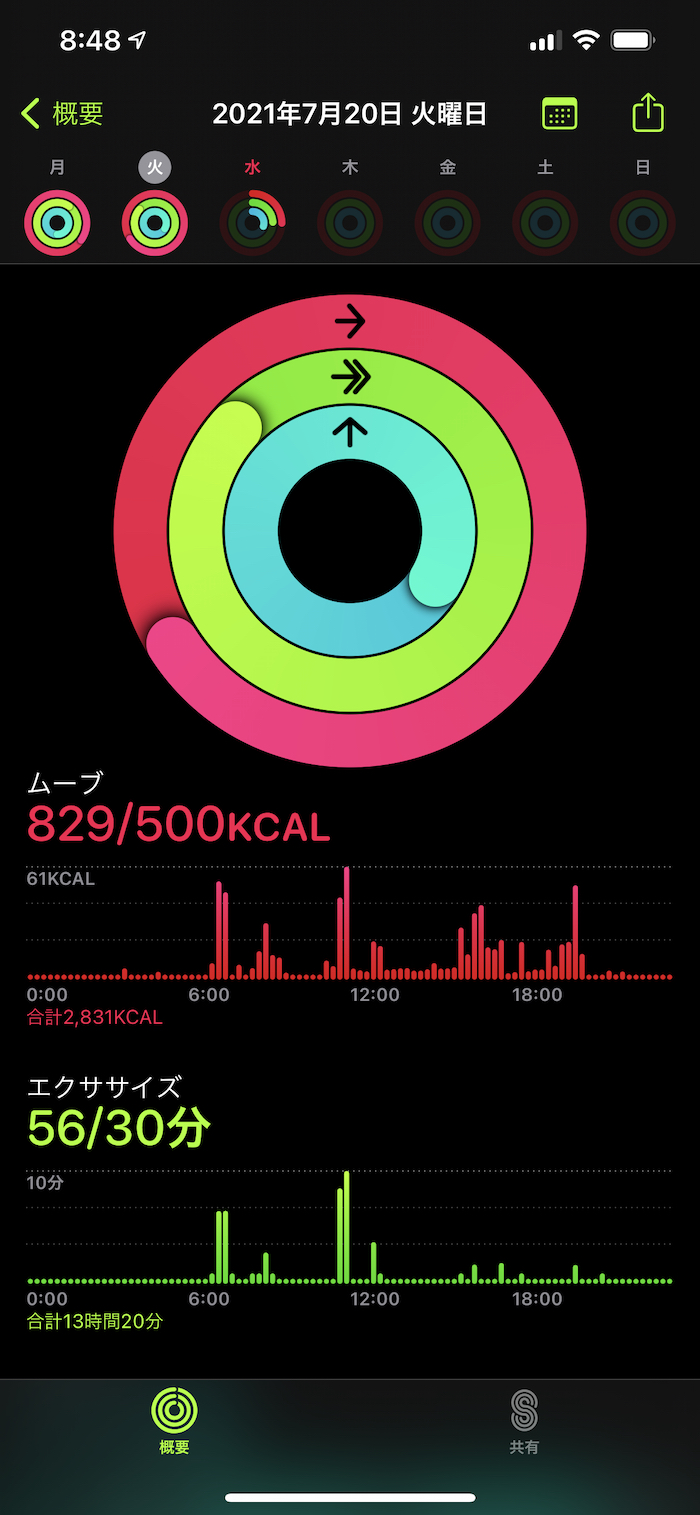Switch to the 共有 tab

tap(524, 1421)
